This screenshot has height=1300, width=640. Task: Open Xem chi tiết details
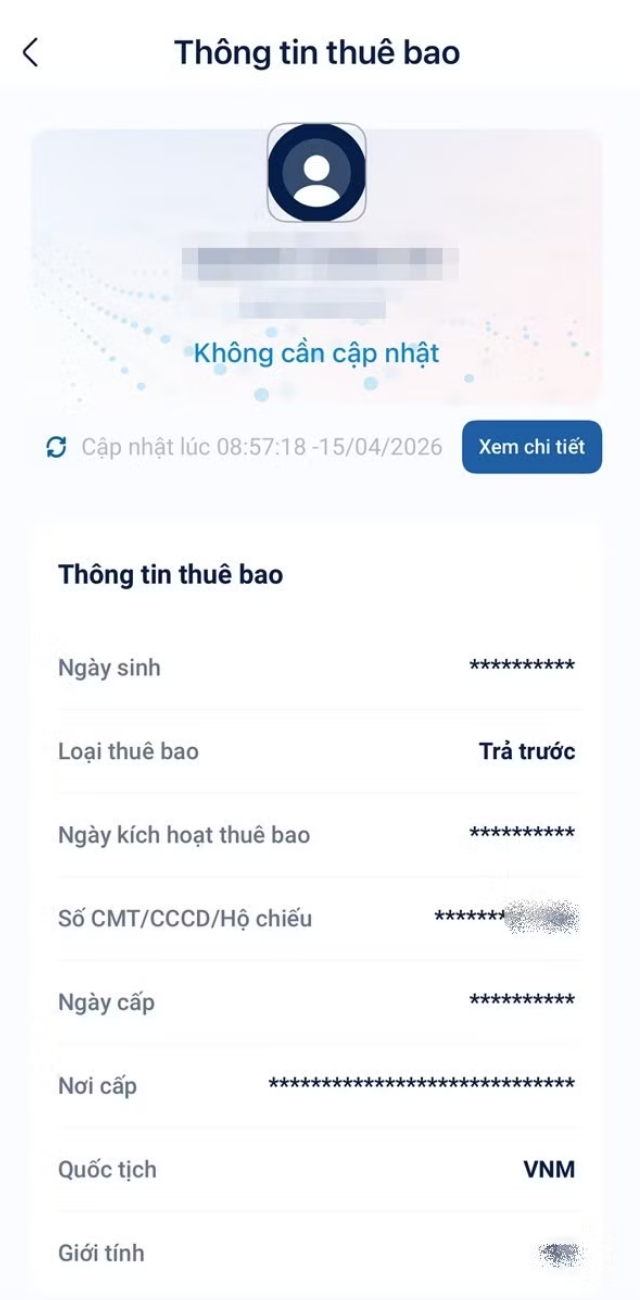click(531, 447)
